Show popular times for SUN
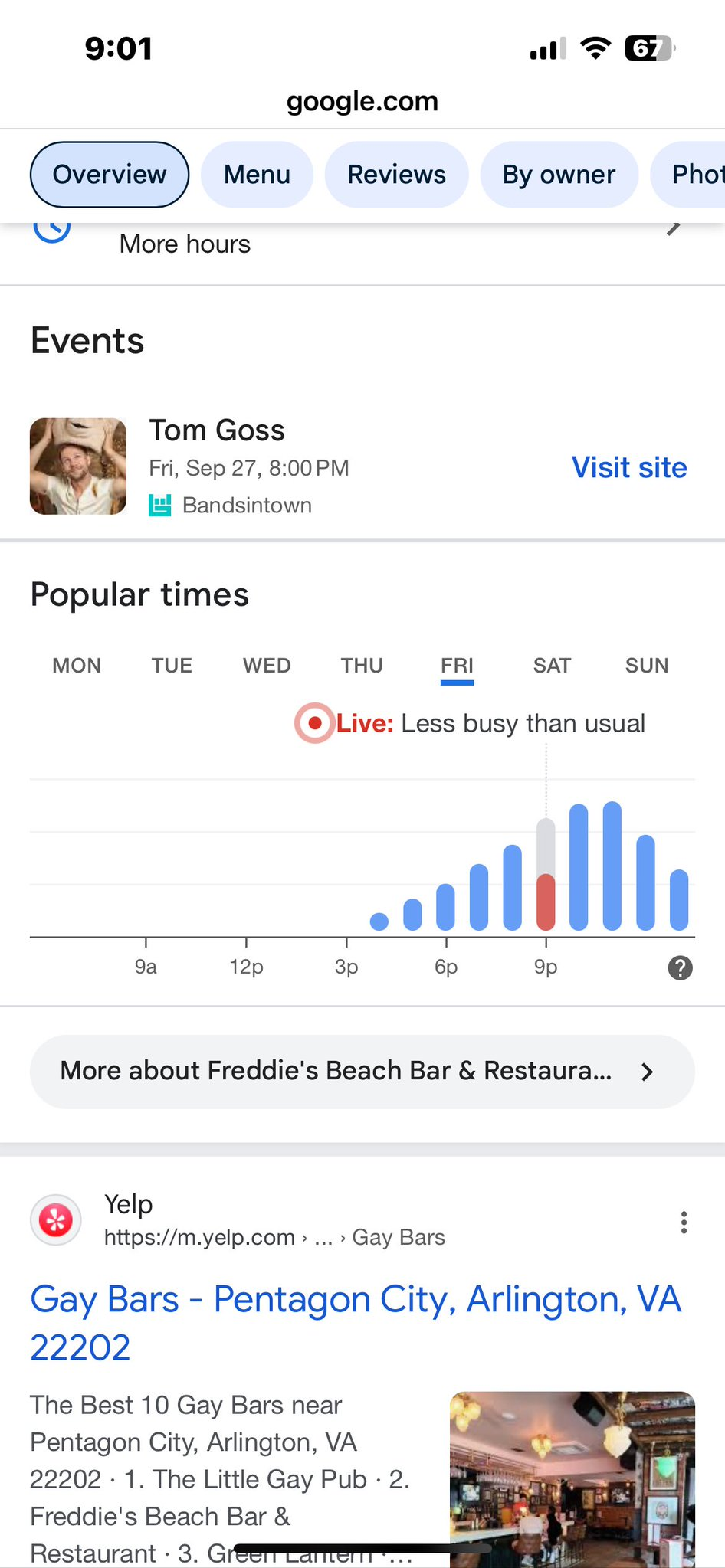The height and width of the screenshot is (1568, 725). tap(647, 666)
